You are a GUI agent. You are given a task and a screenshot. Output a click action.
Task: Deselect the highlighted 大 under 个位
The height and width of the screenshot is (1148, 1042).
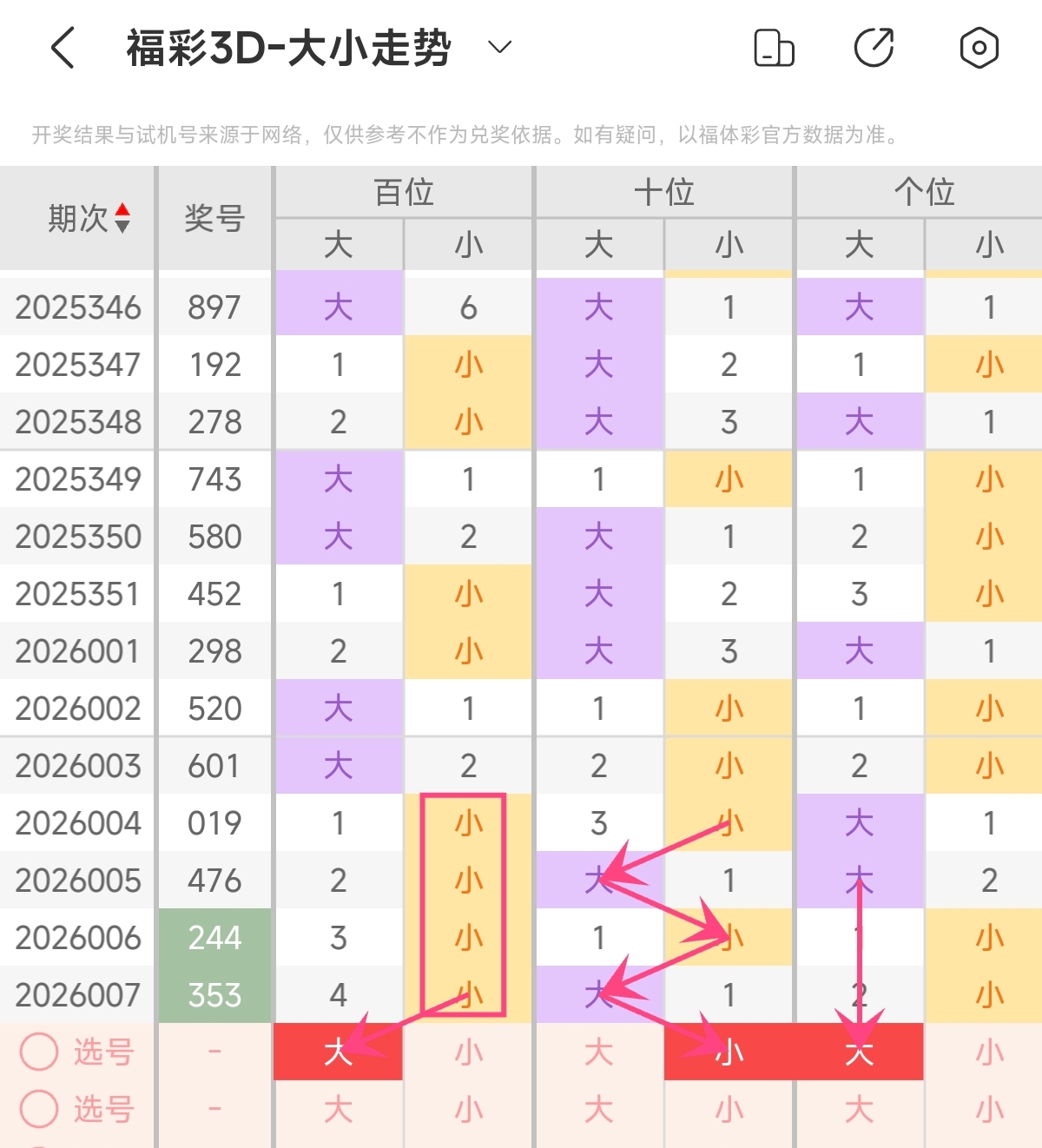click(x=859, y=1052)
